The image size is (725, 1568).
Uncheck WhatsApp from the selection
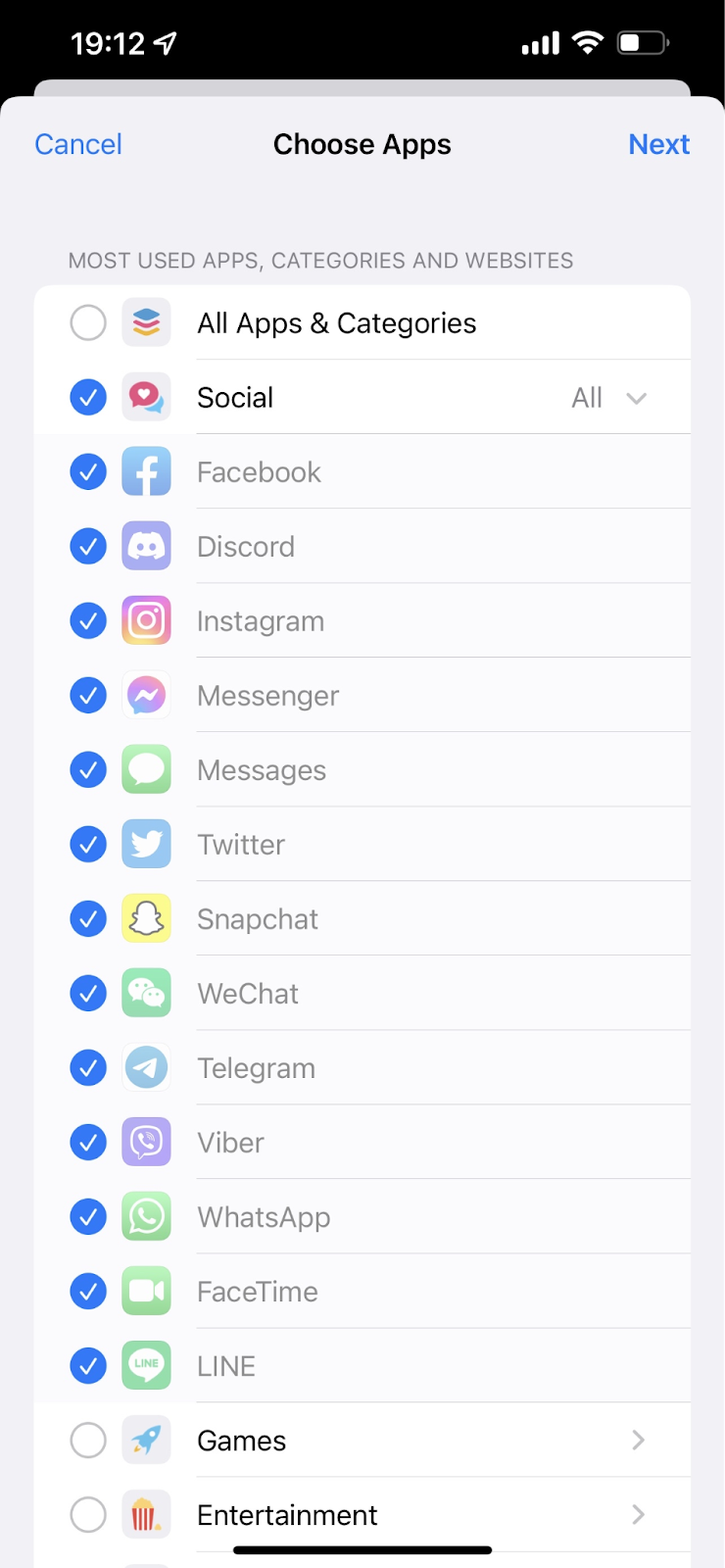(88, 1216)
